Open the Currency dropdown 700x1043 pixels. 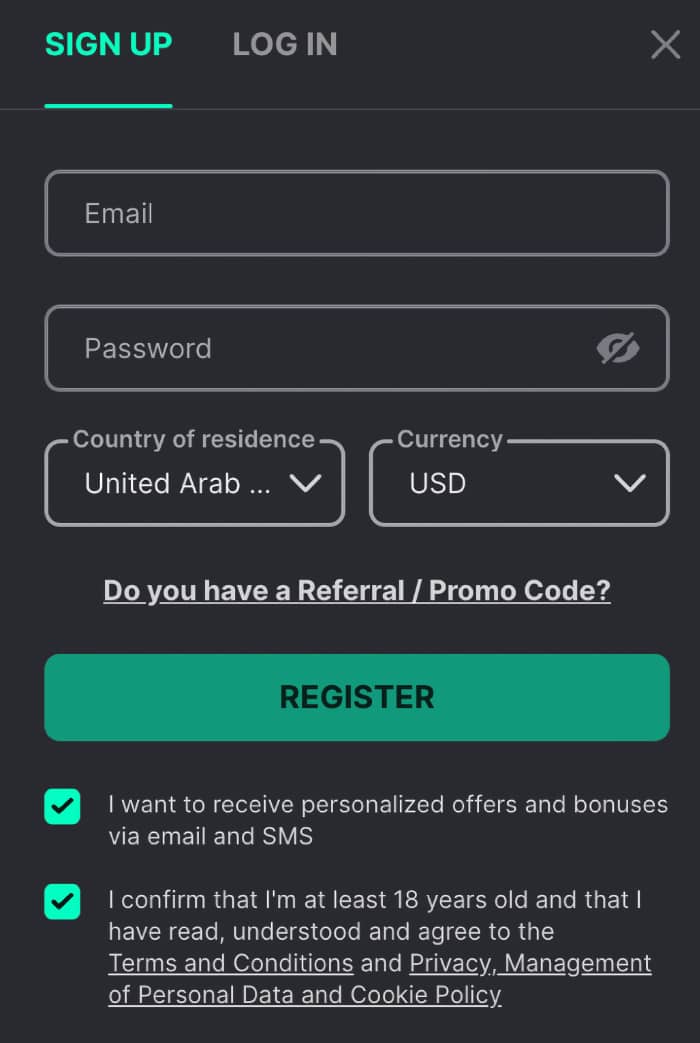pos(519,484)
